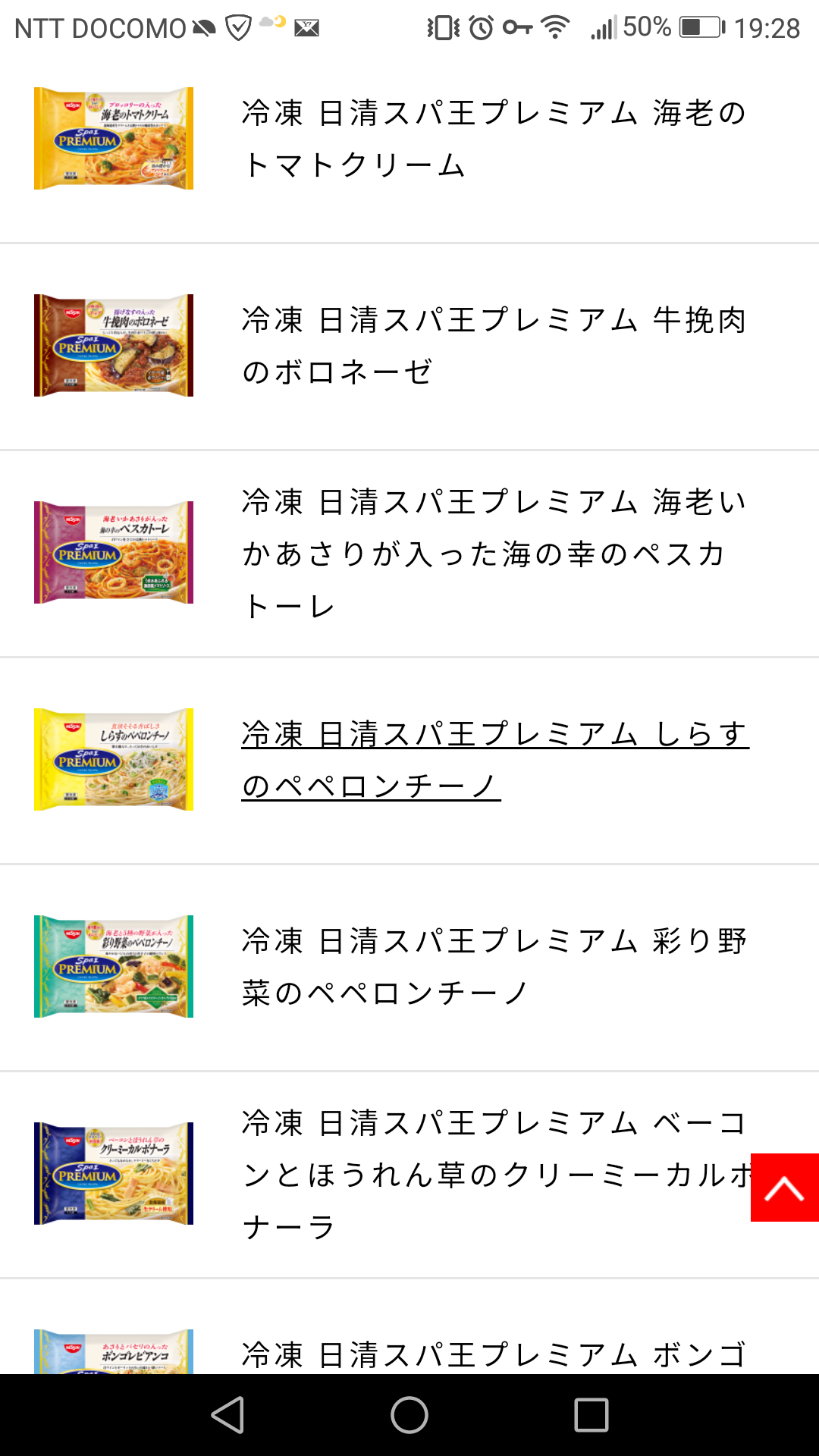Tap the system home button
819x1456 pixels.
pos(409,1415)
